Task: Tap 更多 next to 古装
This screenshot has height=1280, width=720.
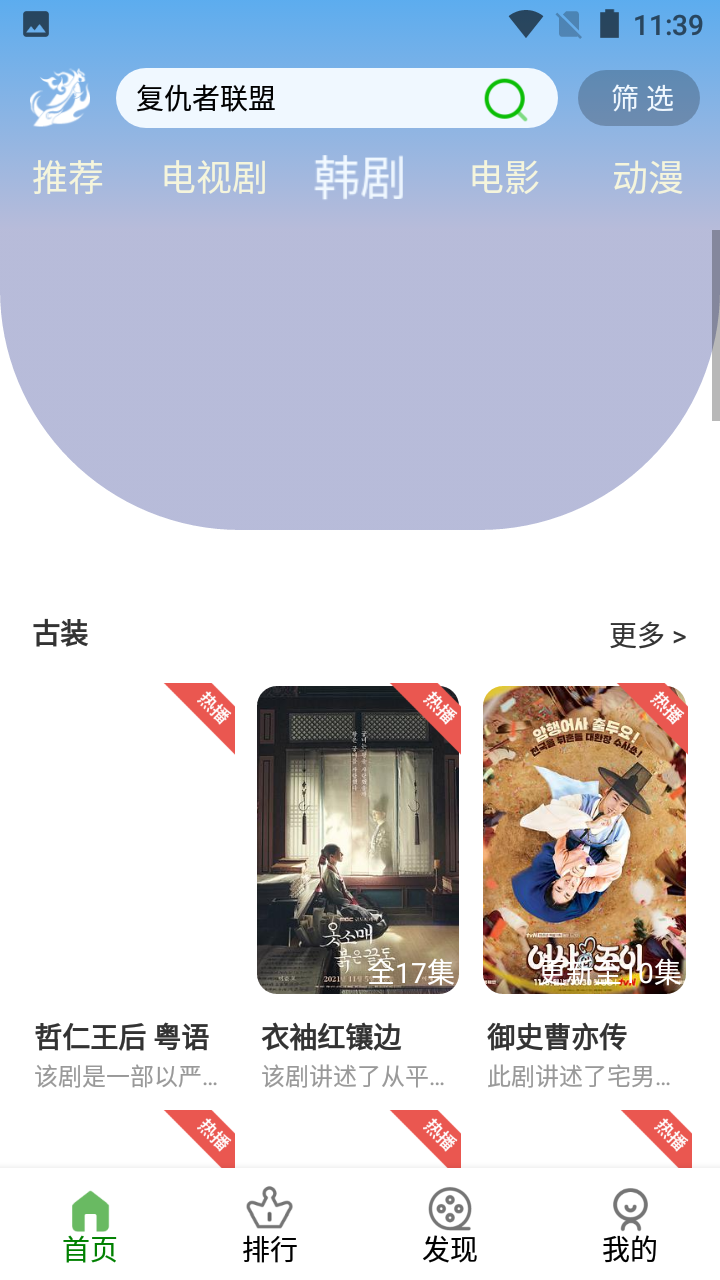Action: 648,635
